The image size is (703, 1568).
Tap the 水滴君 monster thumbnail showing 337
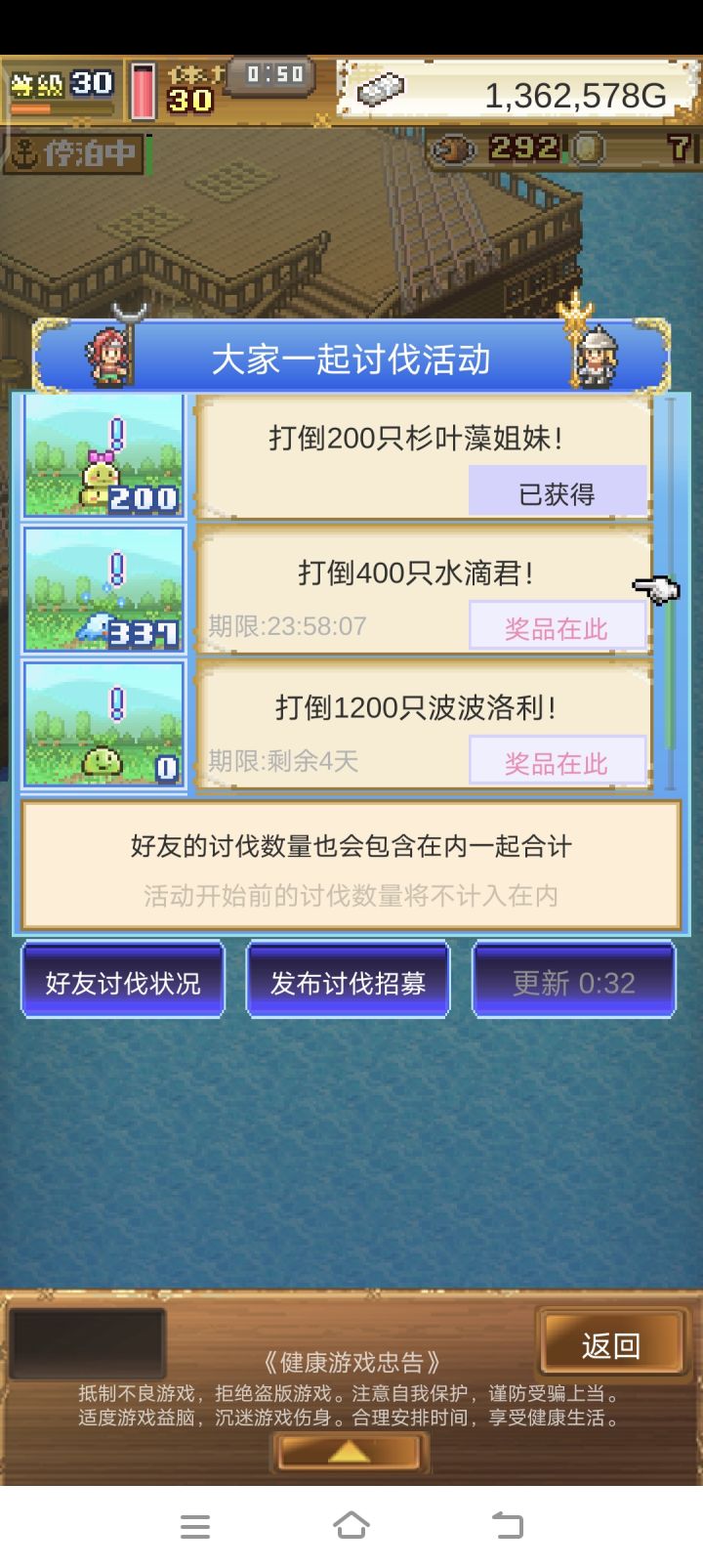(103, 589)
